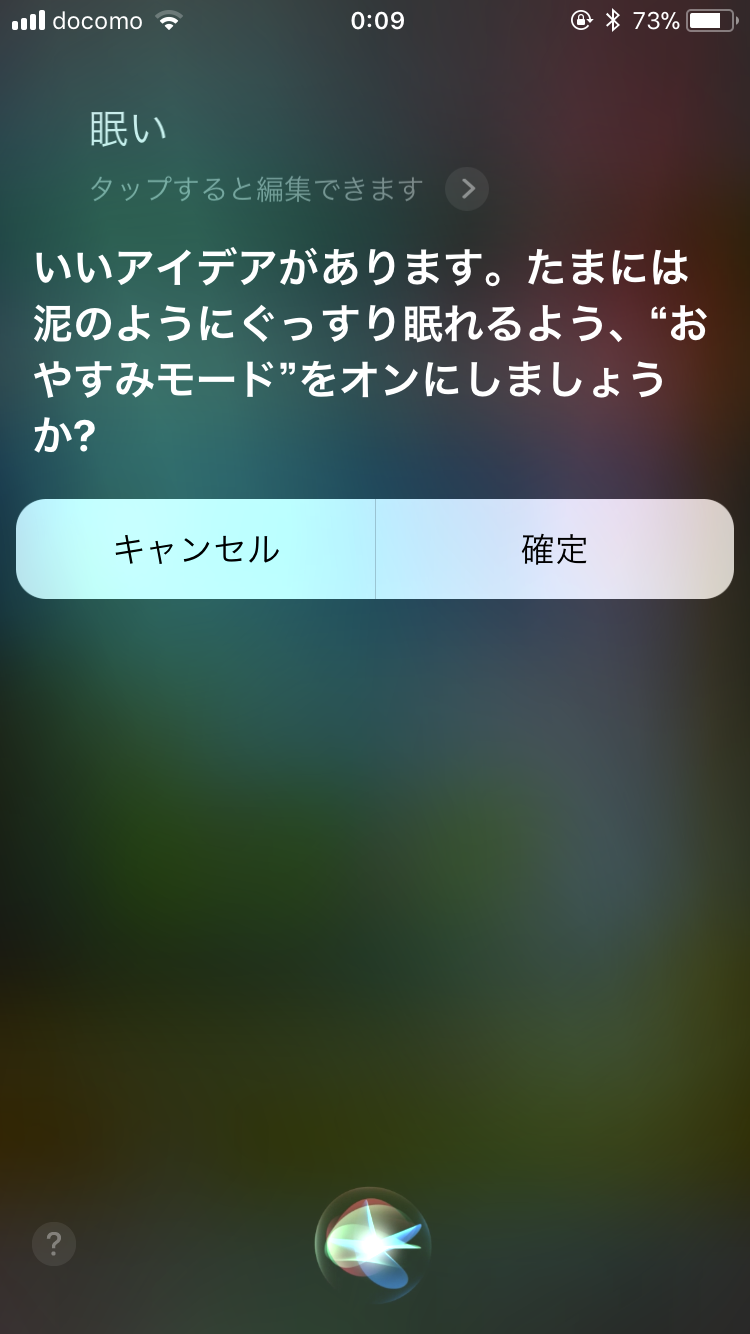Screen dimensions: 750x1334
Task: Open the Siri help question mark
Action: point(54,1244)
